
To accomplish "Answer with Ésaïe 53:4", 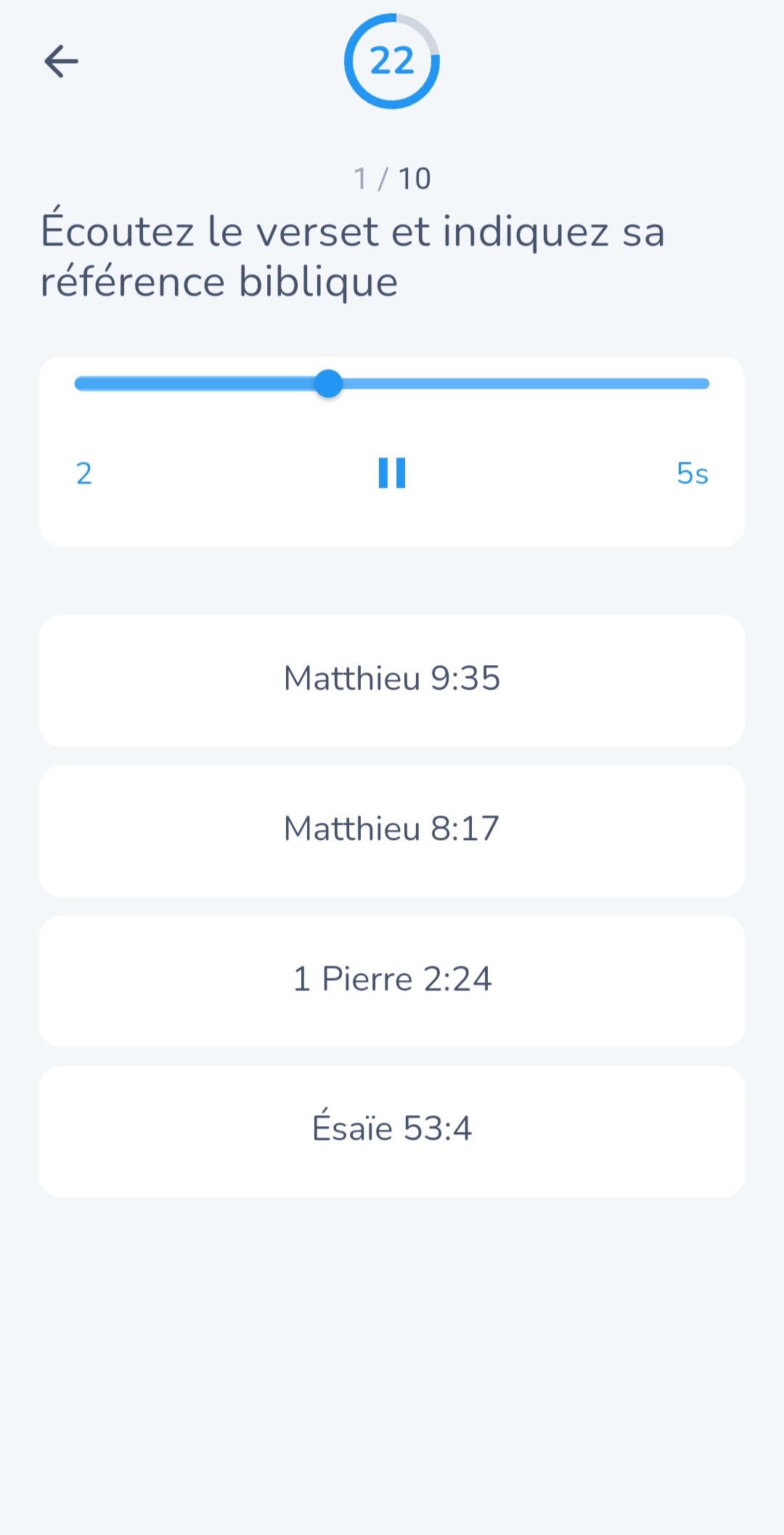I will (392, 1132).
